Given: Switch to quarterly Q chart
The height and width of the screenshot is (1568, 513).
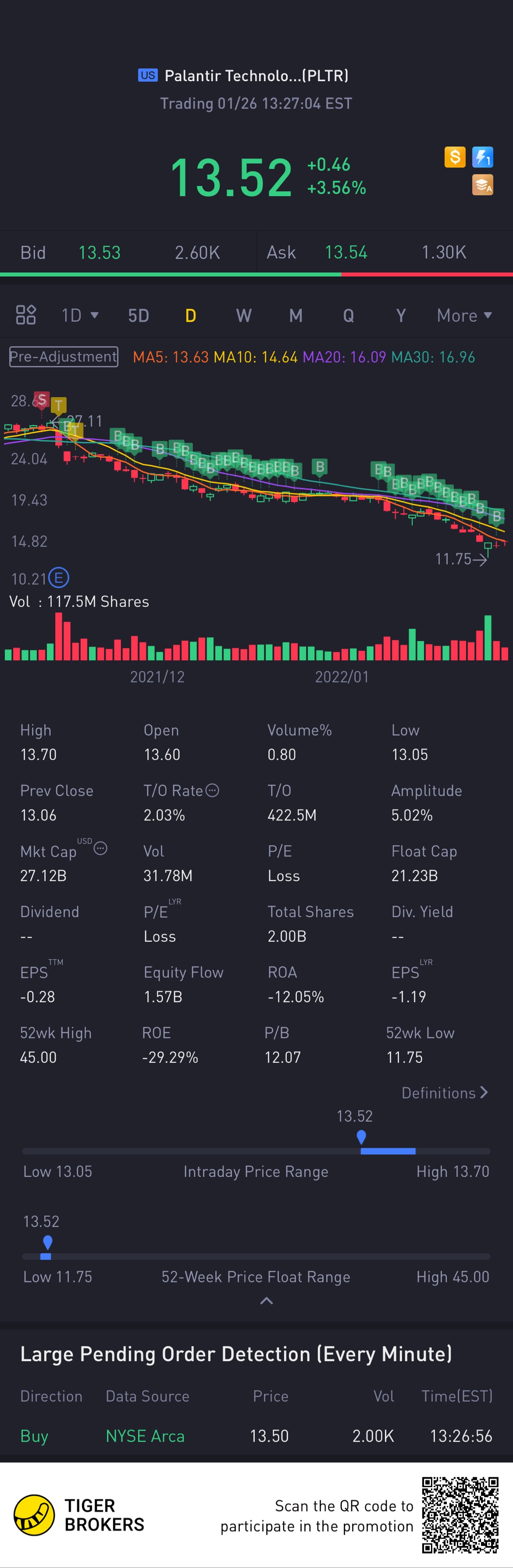Looking at the screenshot, I should coord(348,315).
